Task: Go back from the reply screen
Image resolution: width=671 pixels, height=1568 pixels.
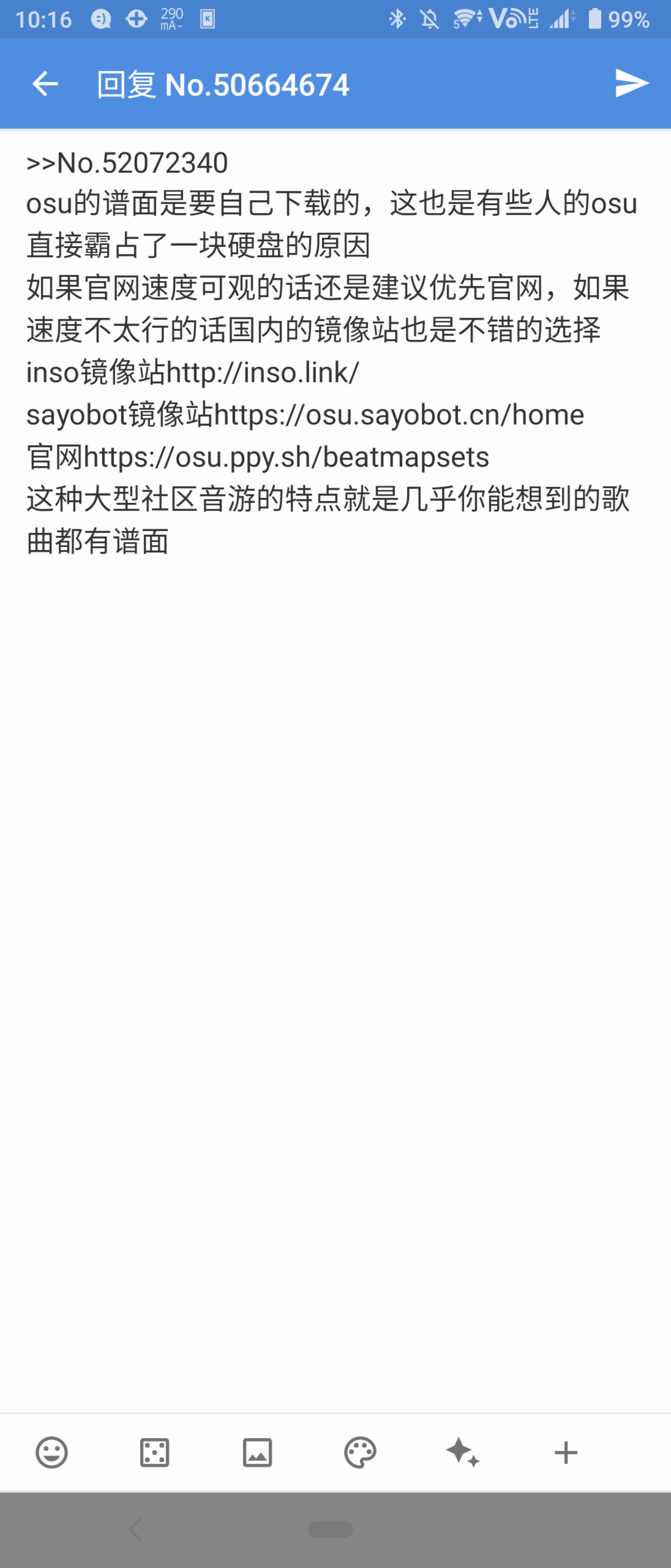Action: click(x=45, y=83)
